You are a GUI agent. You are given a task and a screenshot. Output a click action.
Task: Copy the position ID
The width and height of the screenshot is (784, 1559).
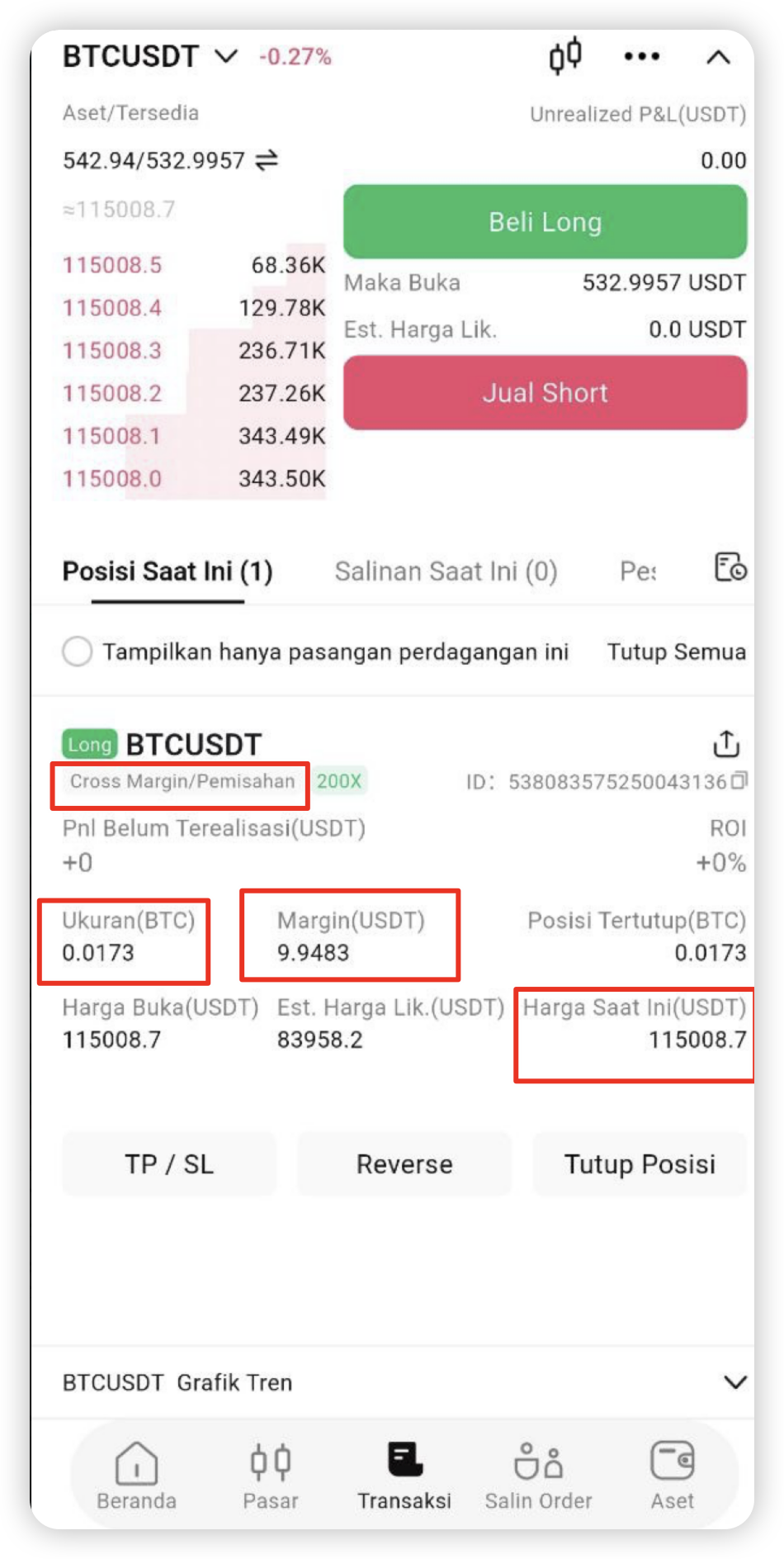click(x=739, y=780)
